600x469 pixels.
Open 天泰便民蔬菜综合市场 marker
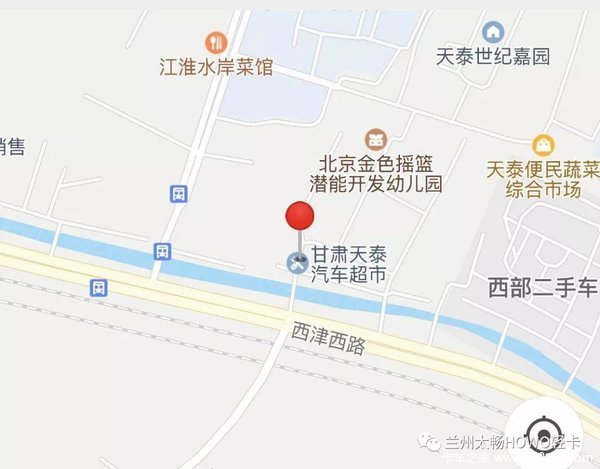coord(543,145)
